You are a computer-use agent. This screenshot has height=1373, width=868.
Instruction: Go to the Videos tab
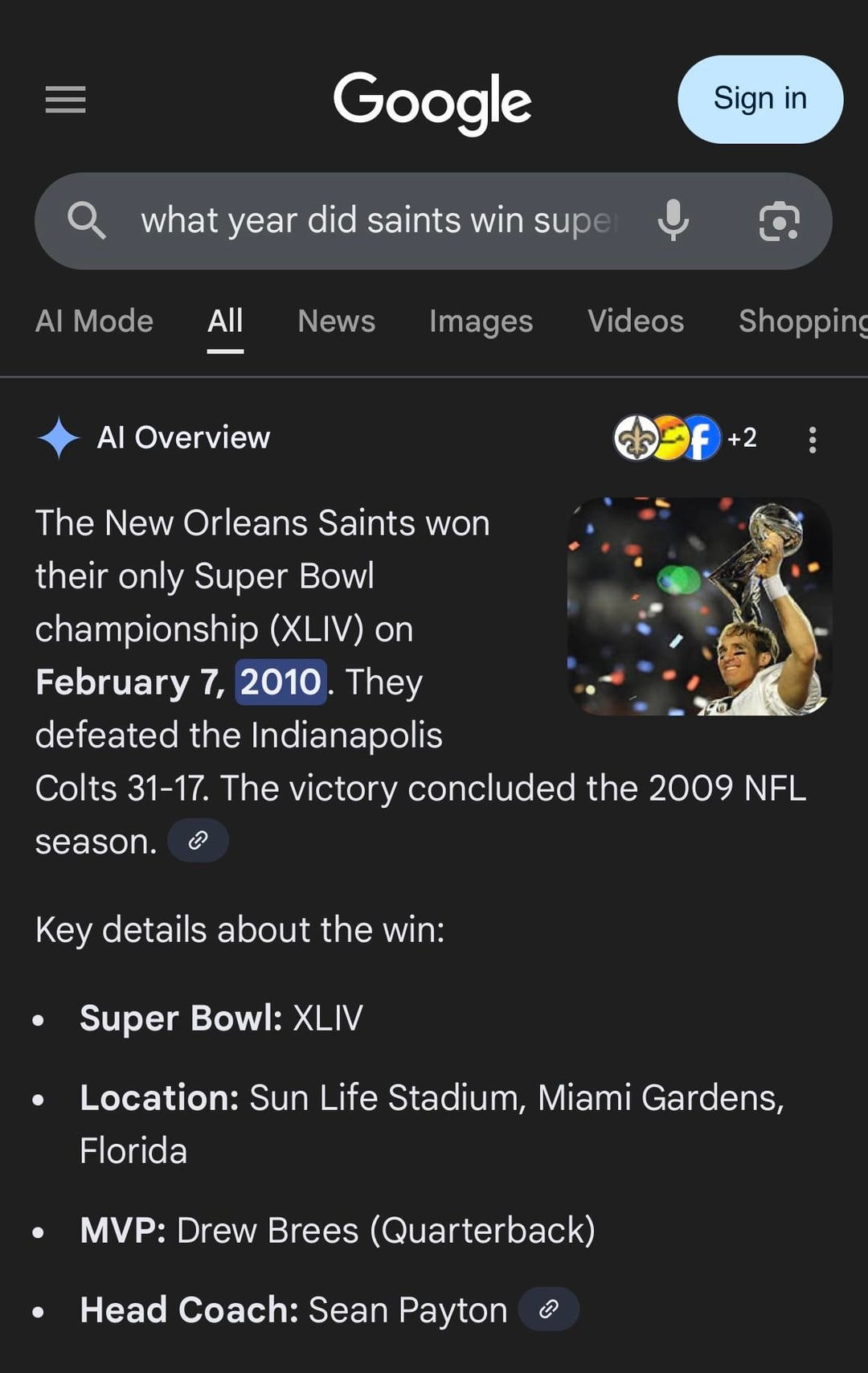[x=635, y=322]
